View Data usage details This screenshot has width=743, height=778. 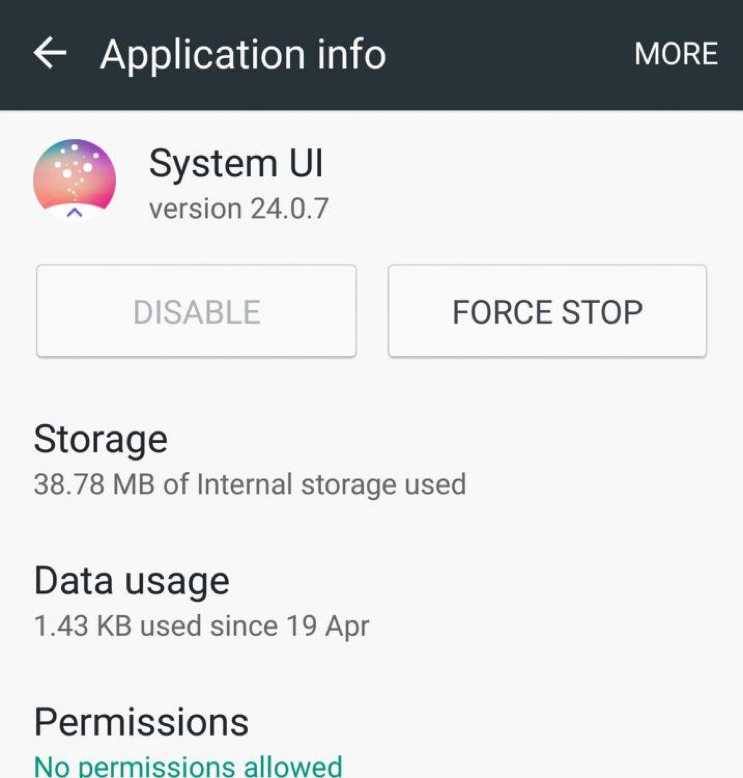(202, 602)
